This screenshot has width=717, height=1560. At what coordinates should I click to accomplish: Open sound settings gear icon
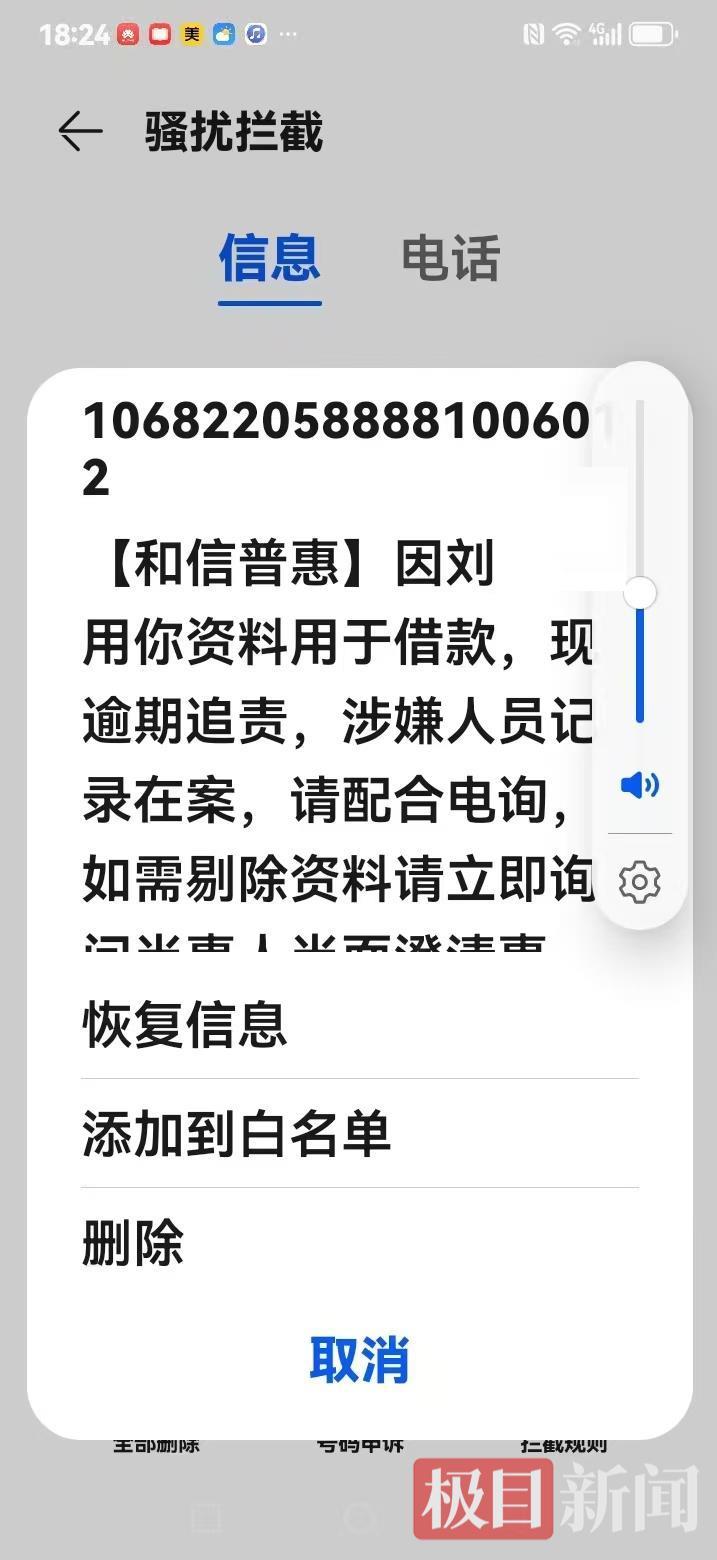(x=640, y=882)
